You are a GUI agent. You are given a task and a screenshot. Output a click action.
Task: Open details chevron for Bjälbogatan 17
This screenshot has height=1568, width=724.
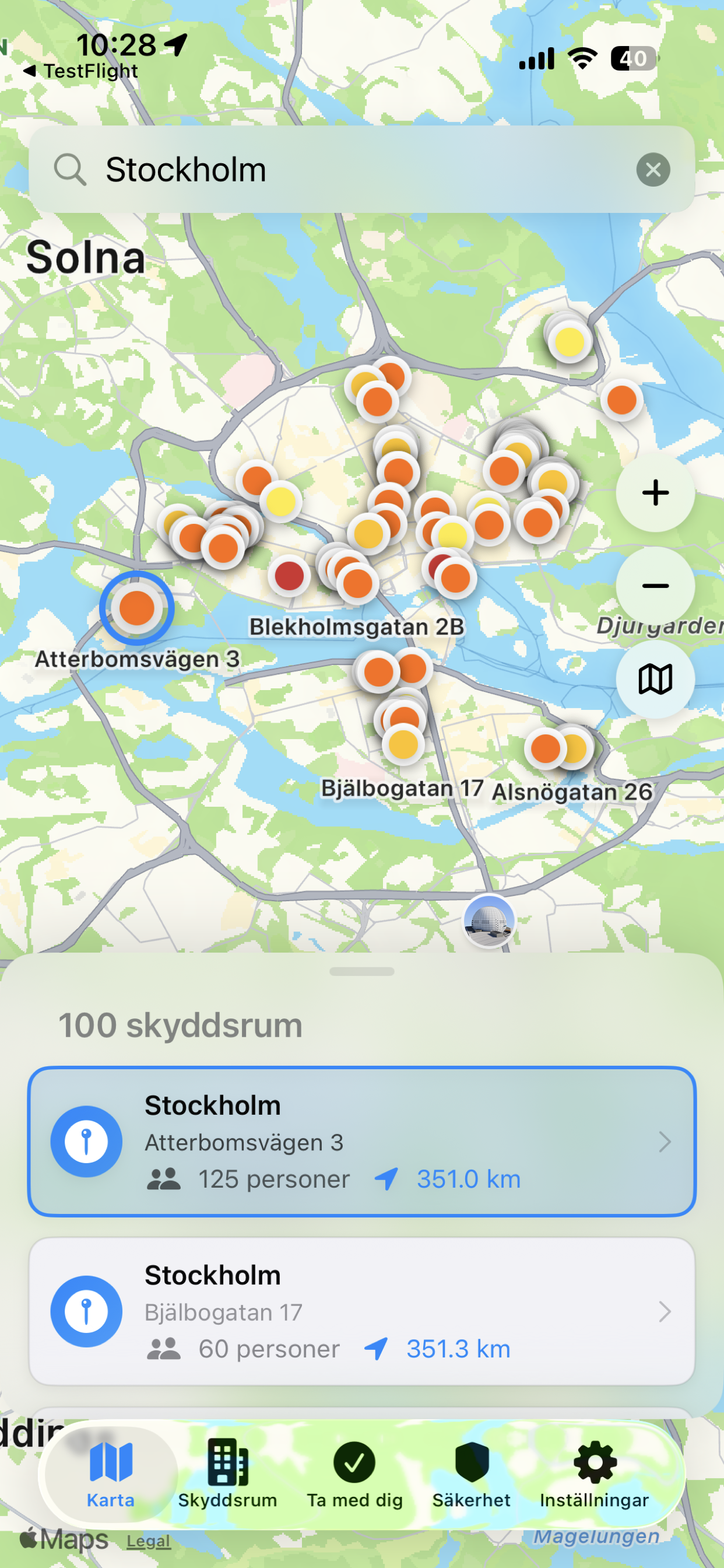(x=666, y=1312)
